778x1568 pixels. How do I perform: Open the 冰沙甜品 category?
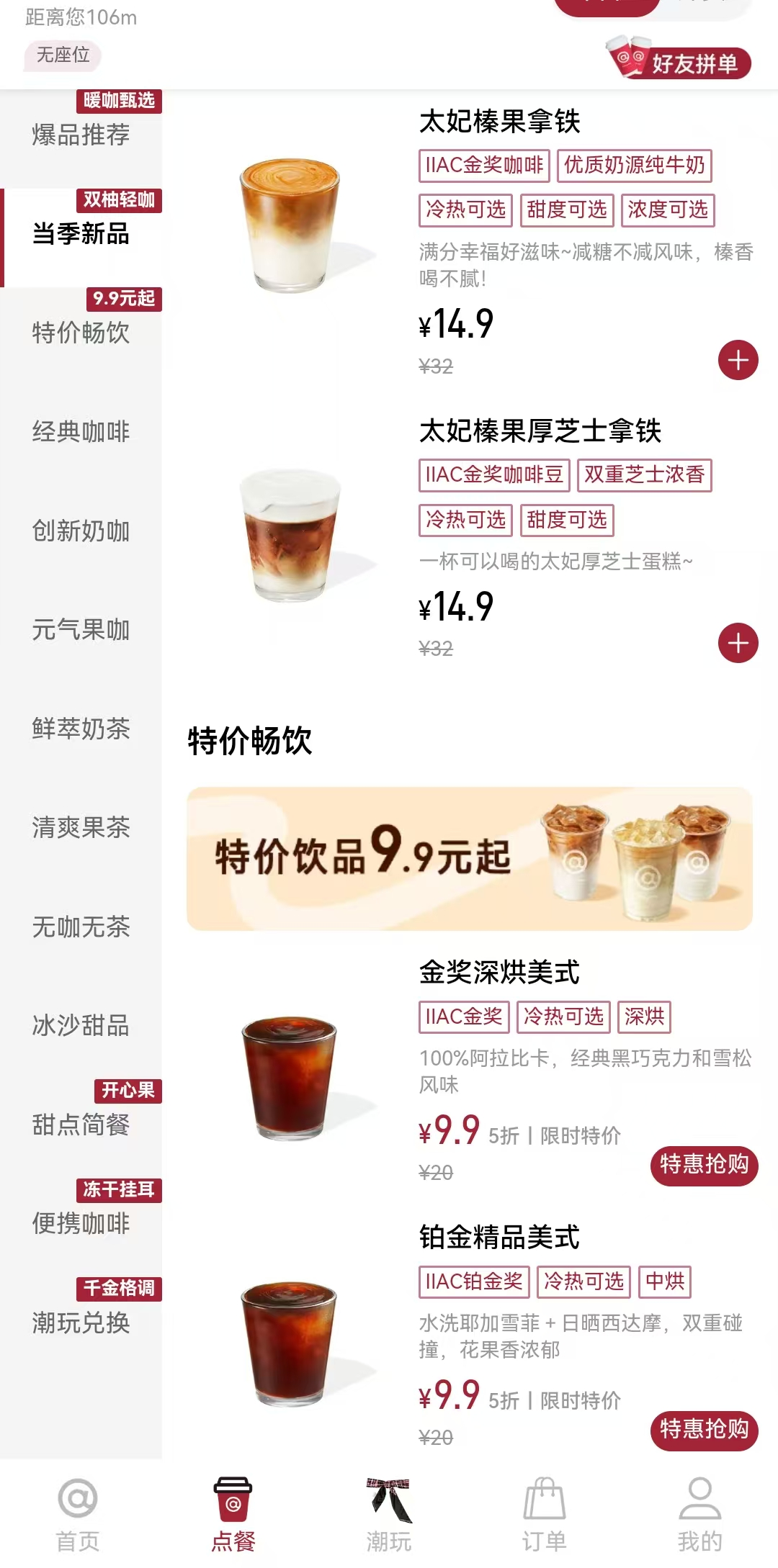click(x=81, y=1025)
